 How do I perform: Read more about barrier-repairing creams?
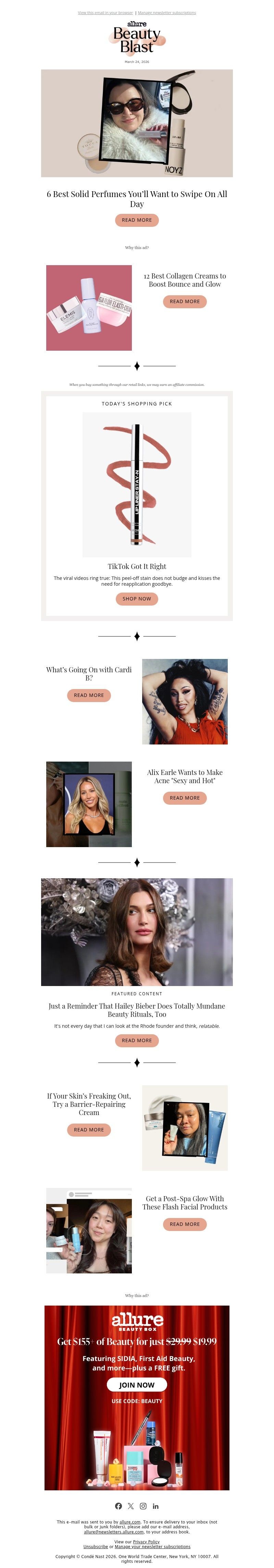tap(89, 1130)
